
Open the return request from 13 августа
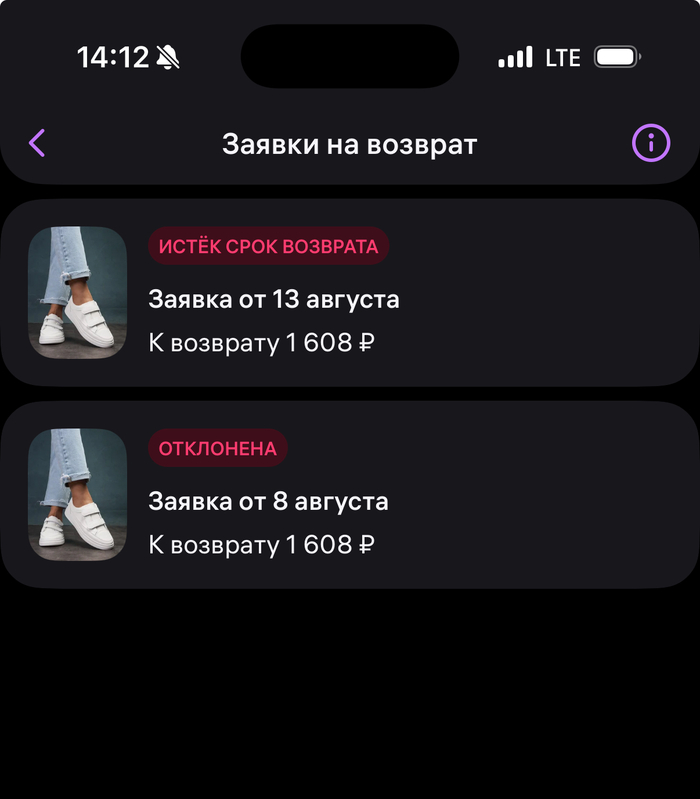pyautogui.click(x=350, y=293)
